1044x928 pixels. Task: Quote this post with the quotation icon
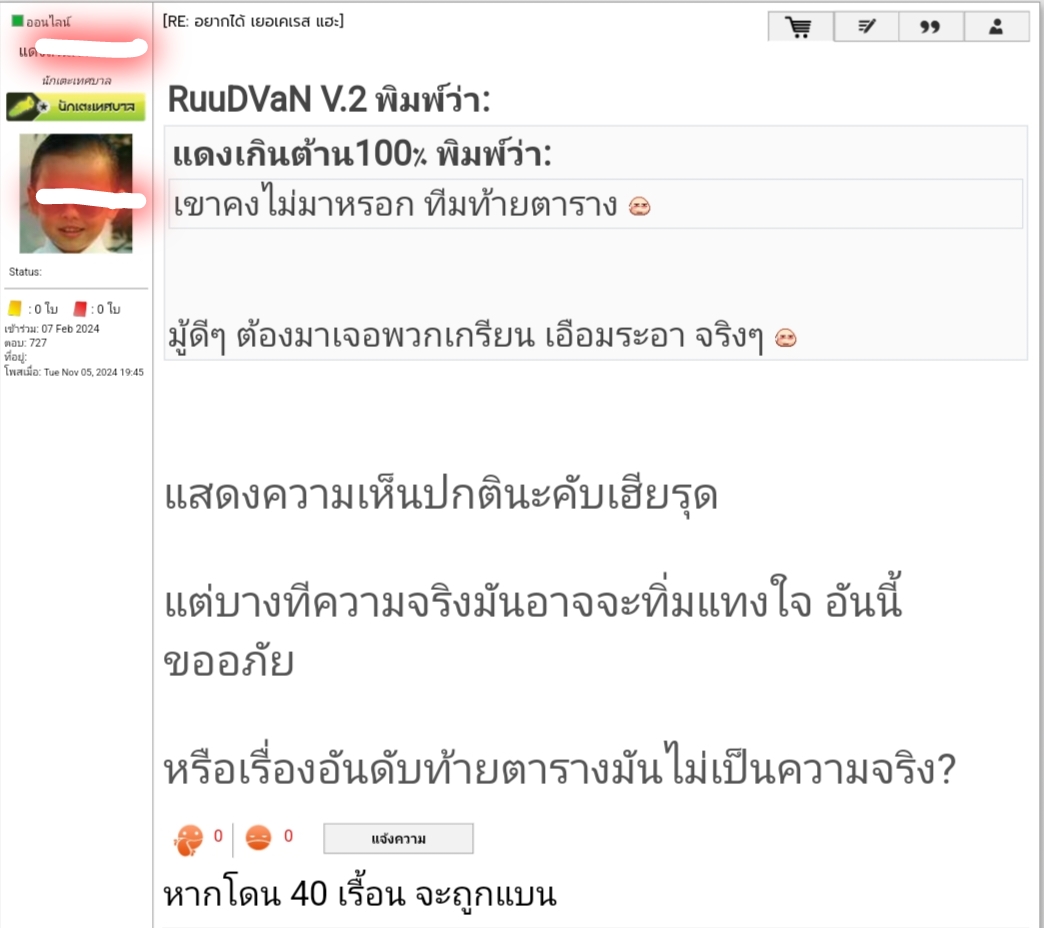931,27
